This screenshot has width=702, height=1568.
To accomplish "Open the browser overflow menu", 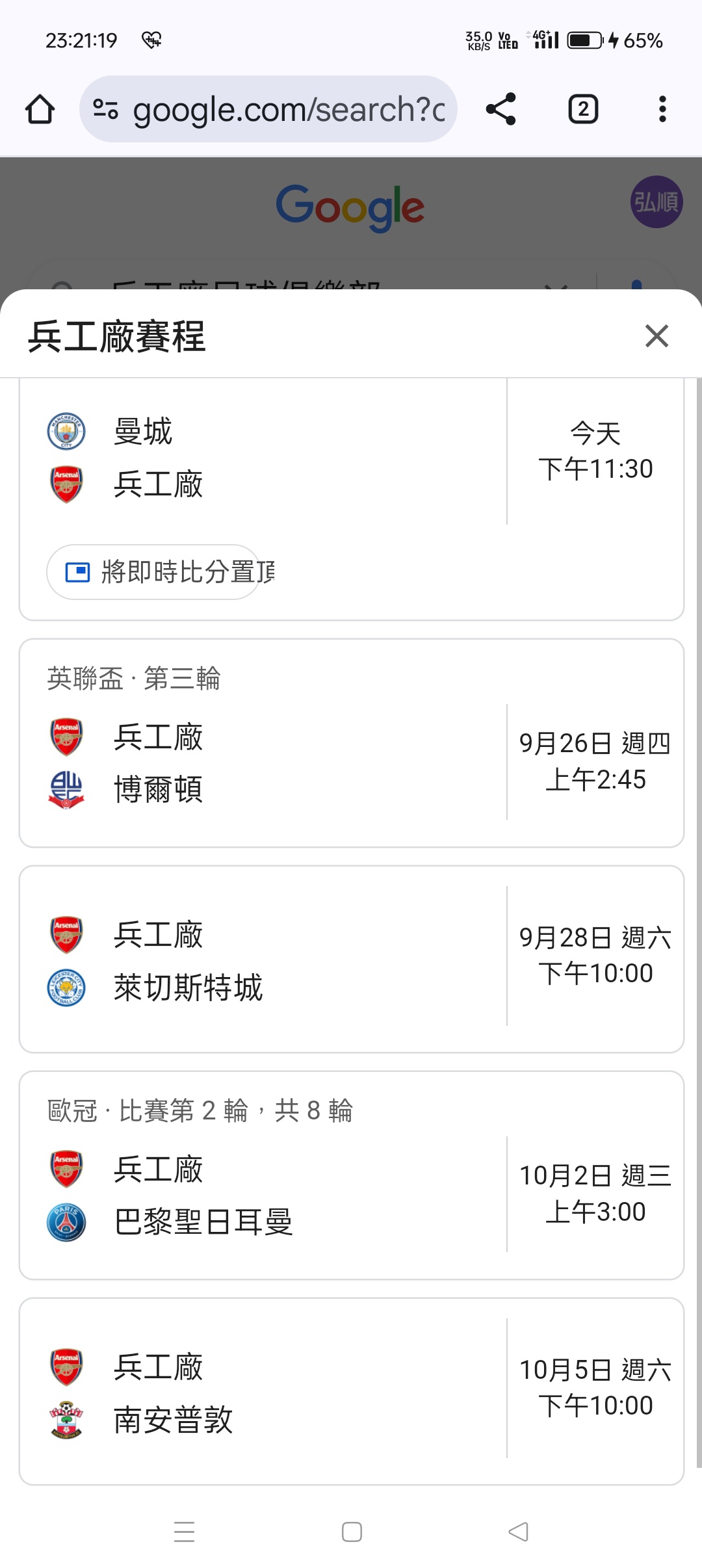I will [x=662, y=109].
